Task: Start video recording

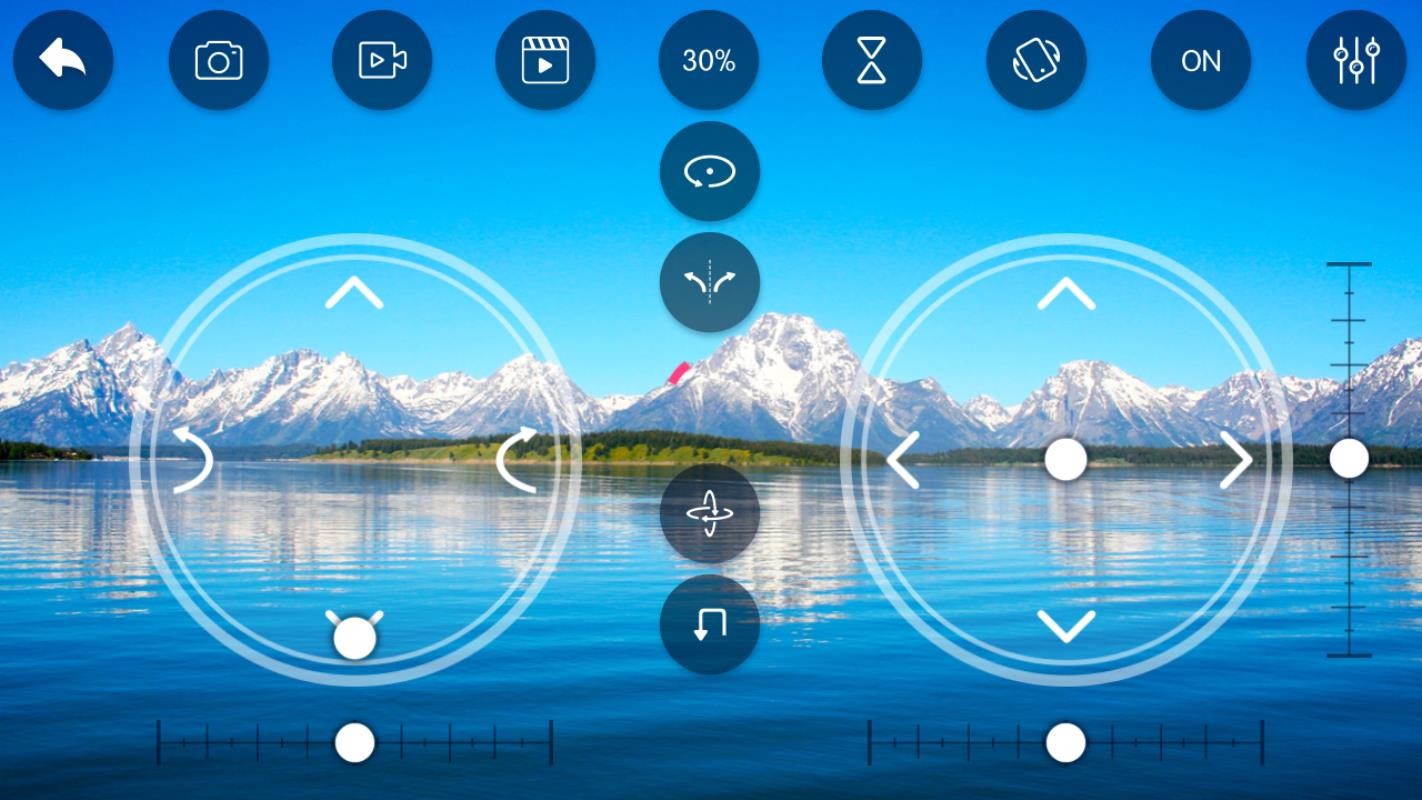Action: click(x=382, y=60)
